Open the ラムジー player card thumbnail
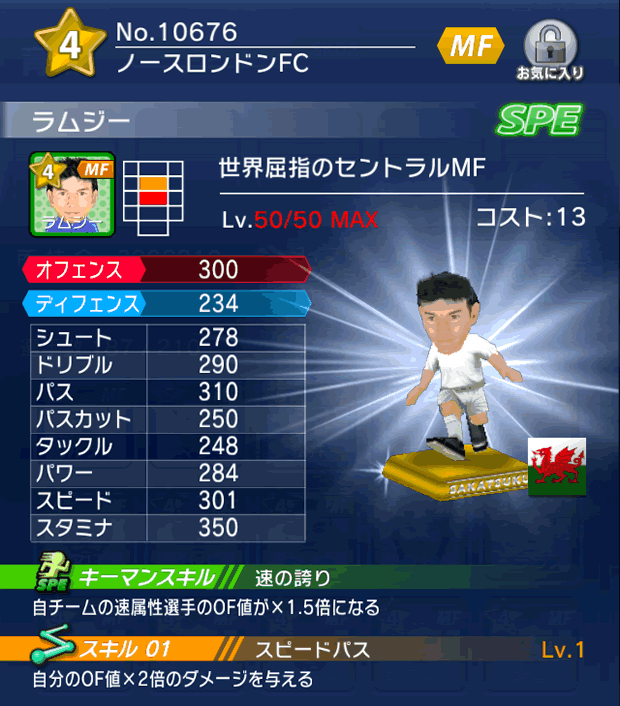 pos(72,193)
